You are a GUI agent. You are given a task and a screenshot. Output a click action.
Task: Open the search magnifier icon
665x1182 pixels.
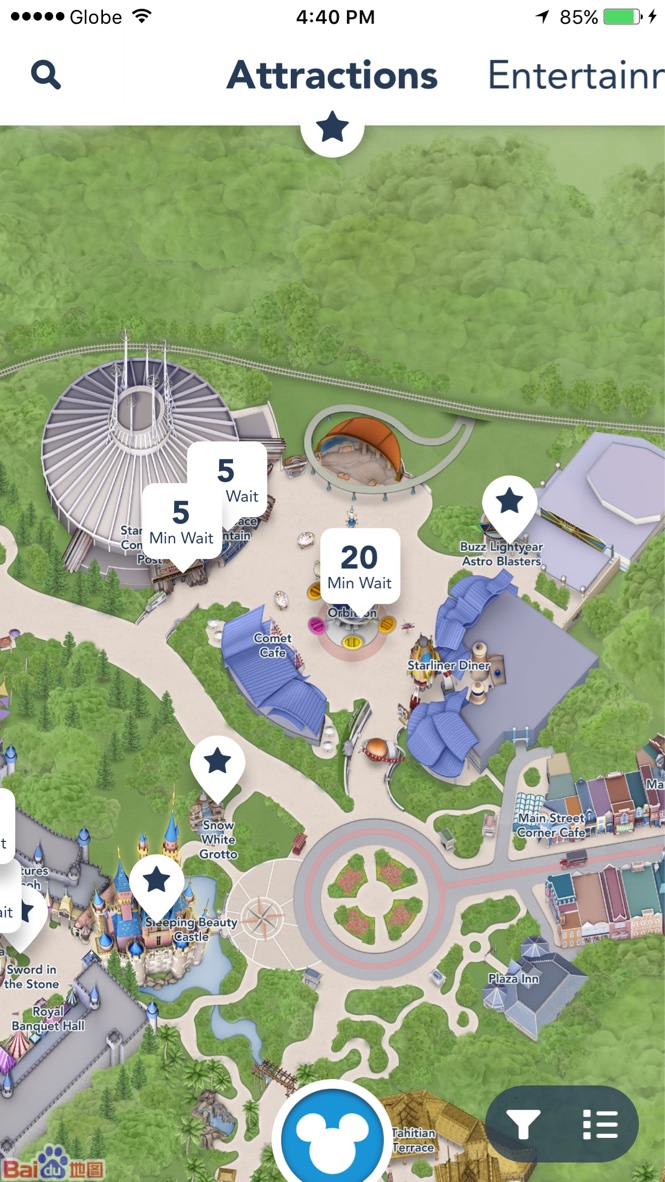tap(46, 75)
